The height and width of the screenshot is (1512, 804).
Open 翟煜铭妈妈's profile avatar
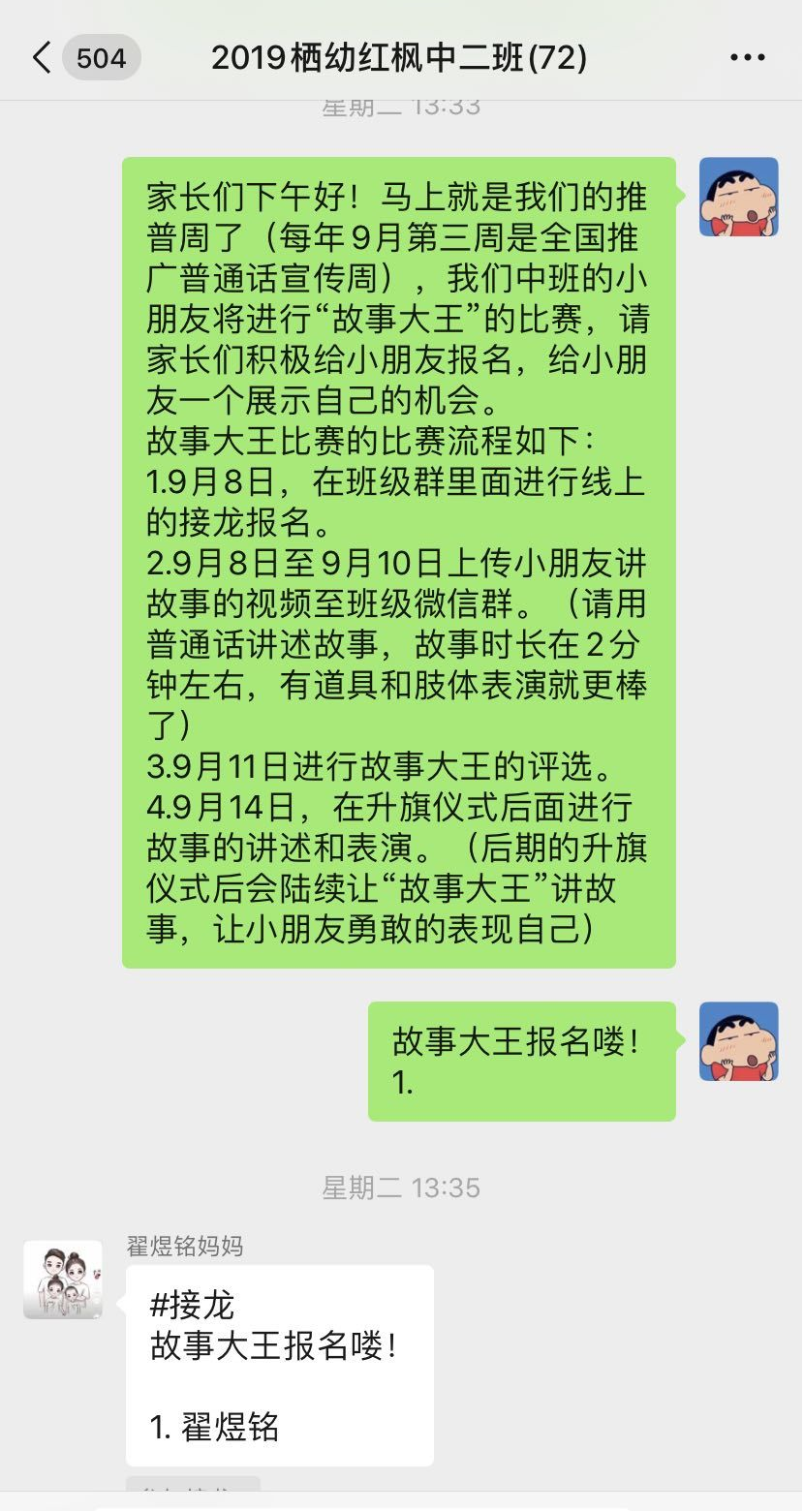pyautogui.click(x=63, y=1280)
